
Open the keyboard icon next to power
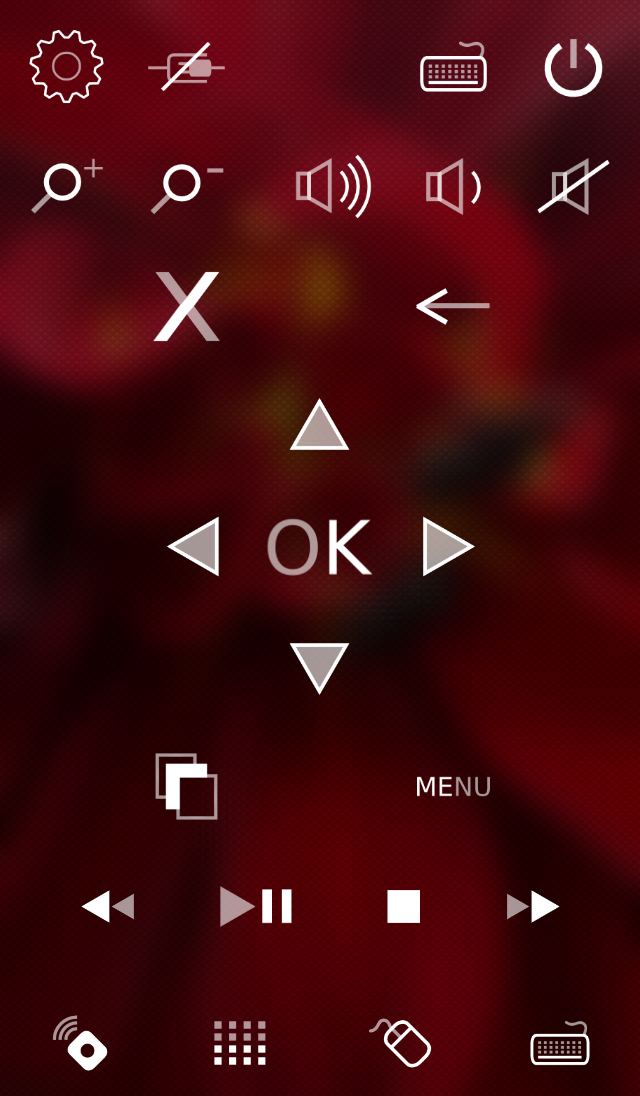pyautogui.click(x=454, y=68)
